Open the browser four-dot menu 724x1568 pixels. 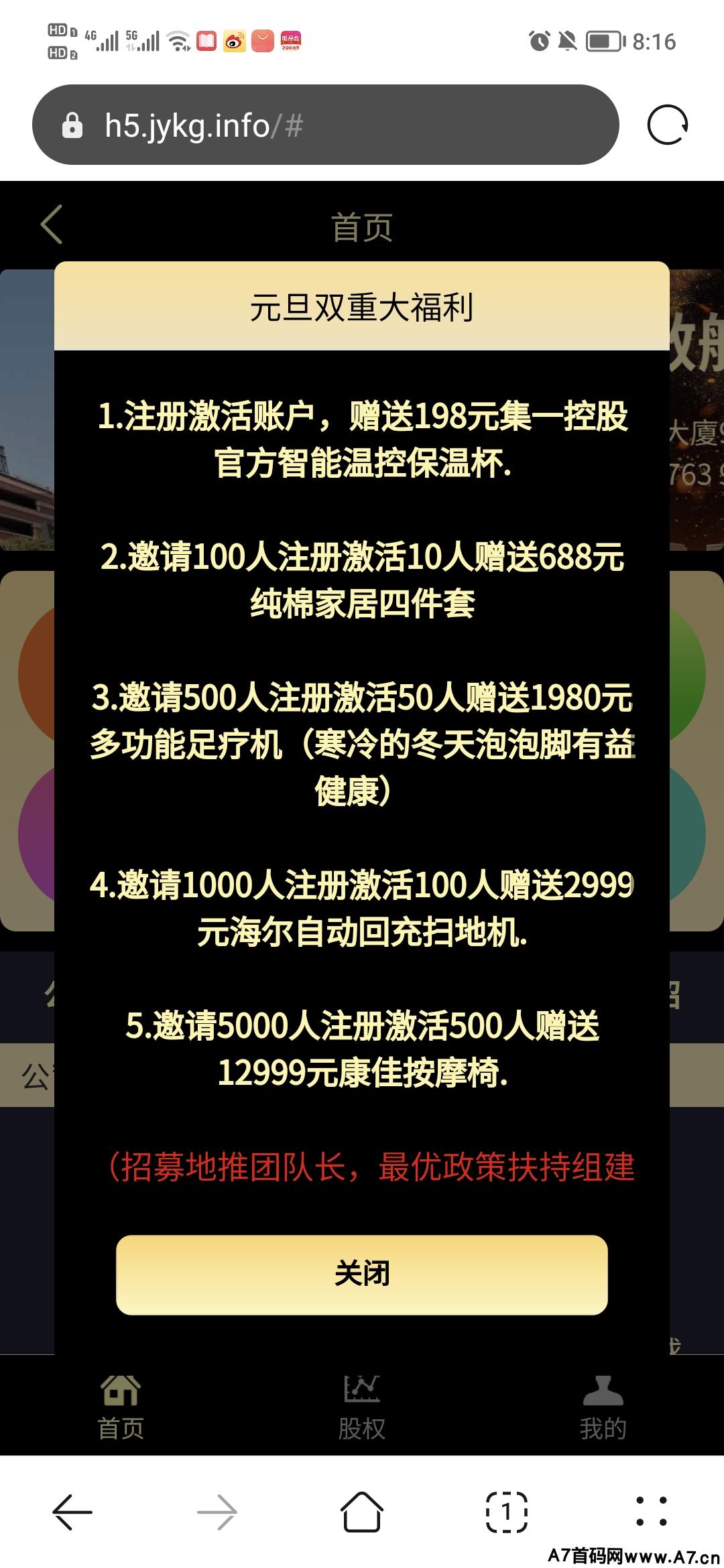tap(652, 1512)
